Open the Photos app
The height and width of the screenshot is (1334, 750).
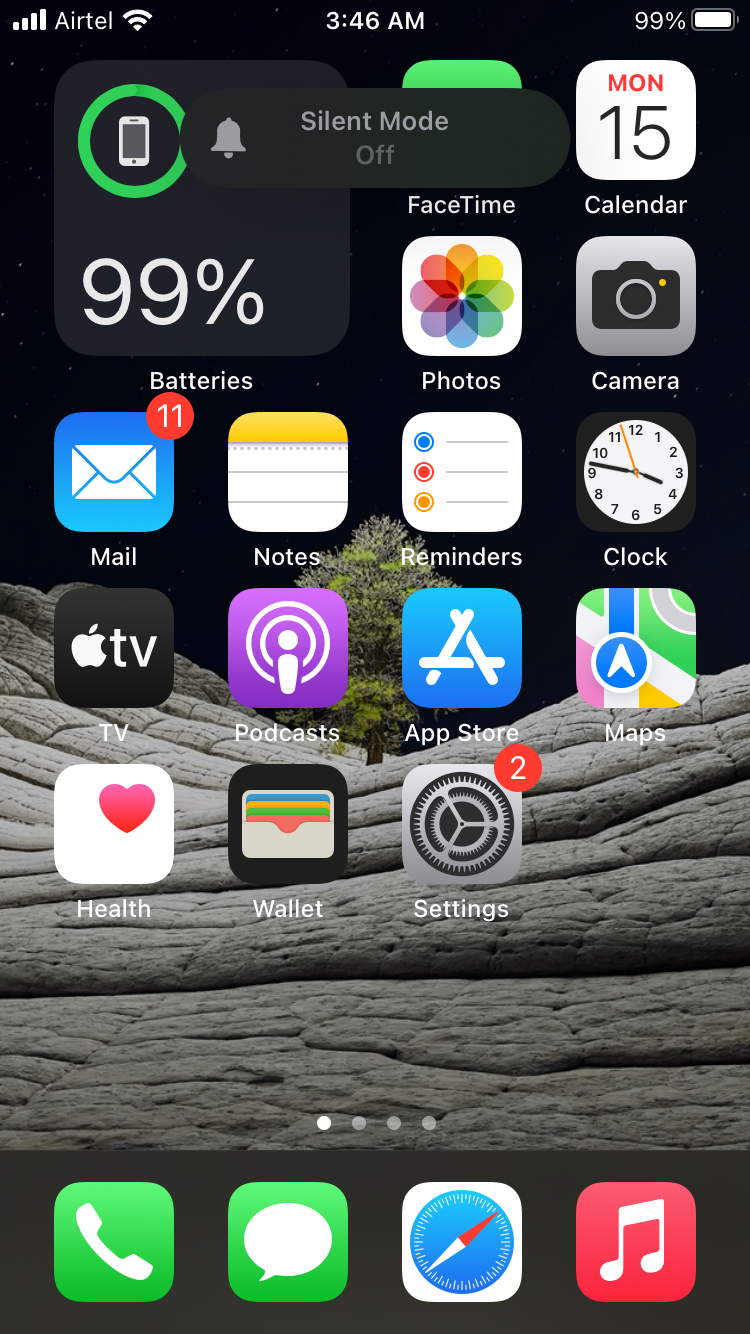click(461, 296)
